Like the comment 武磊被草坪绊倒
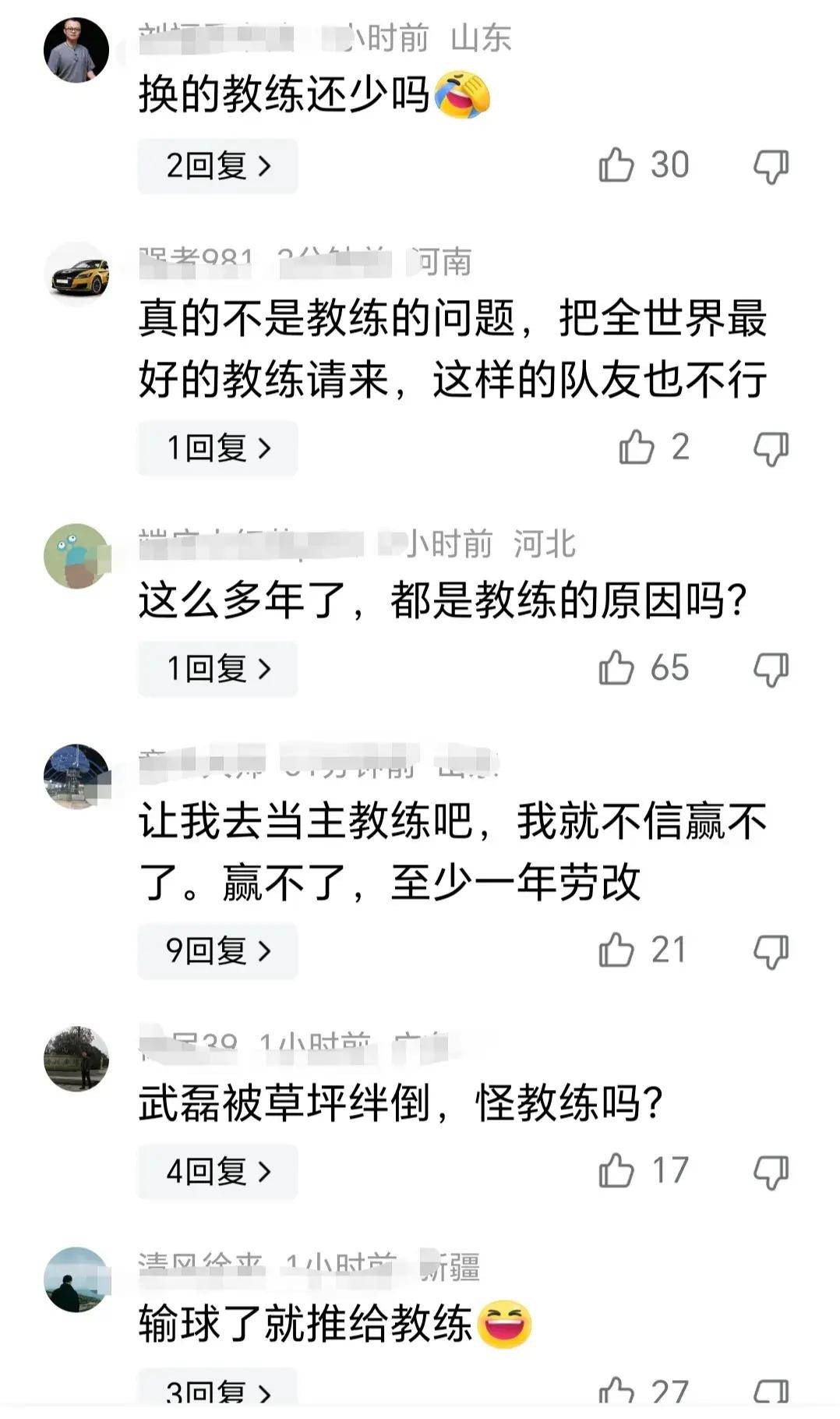The width and height of the screenshot is (840, 1419). (616, 1171)
